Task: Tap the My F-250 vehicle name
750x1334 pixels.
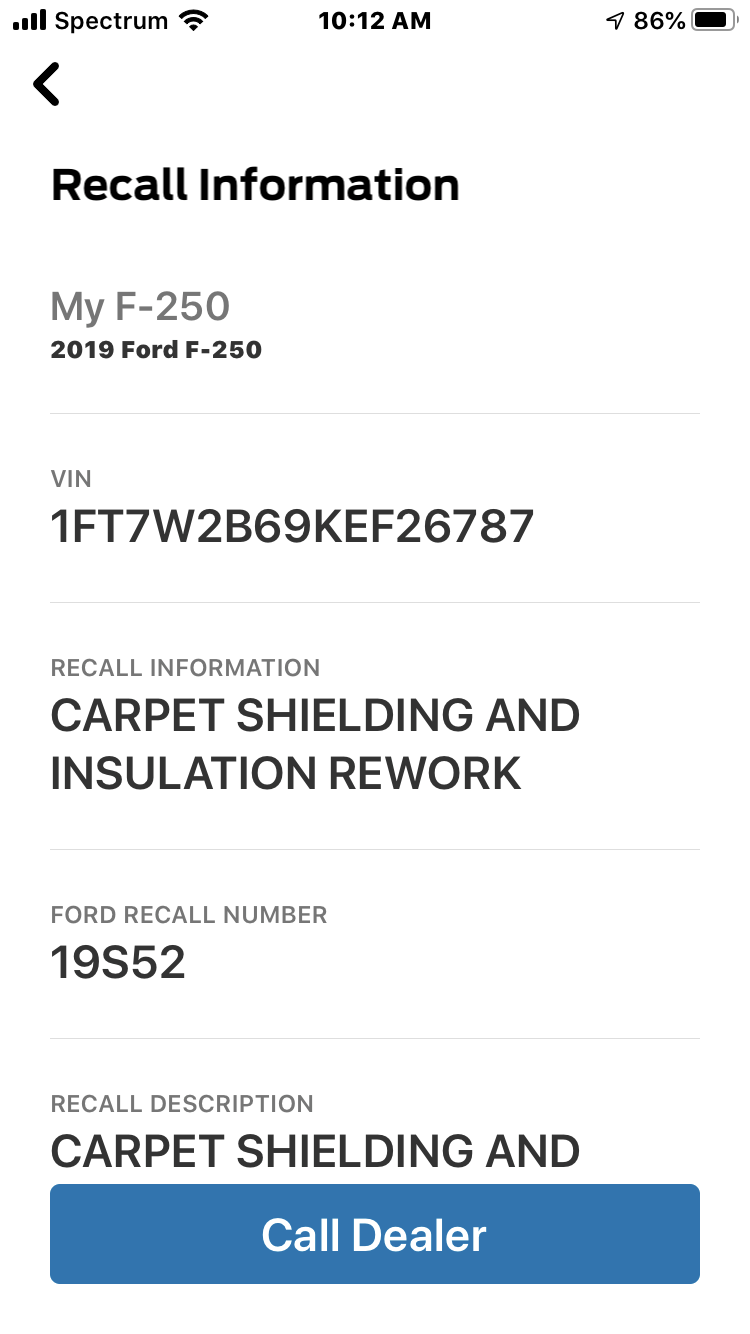Action: pyautogui.click(x=140, y=307)
